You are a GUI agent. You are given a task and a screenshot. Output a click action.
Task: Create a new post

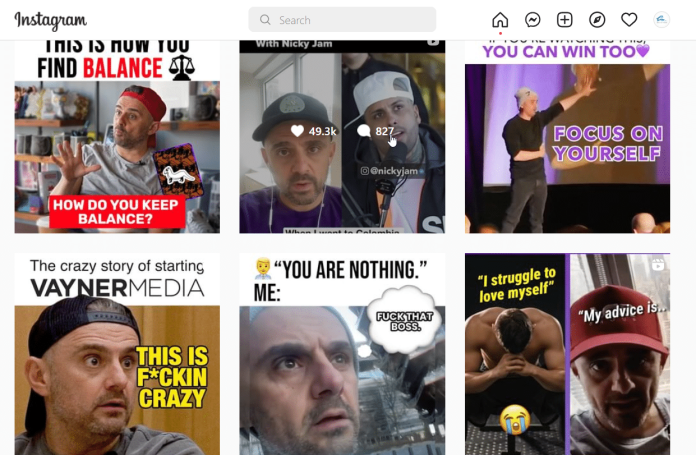click(x=565, y=20)
